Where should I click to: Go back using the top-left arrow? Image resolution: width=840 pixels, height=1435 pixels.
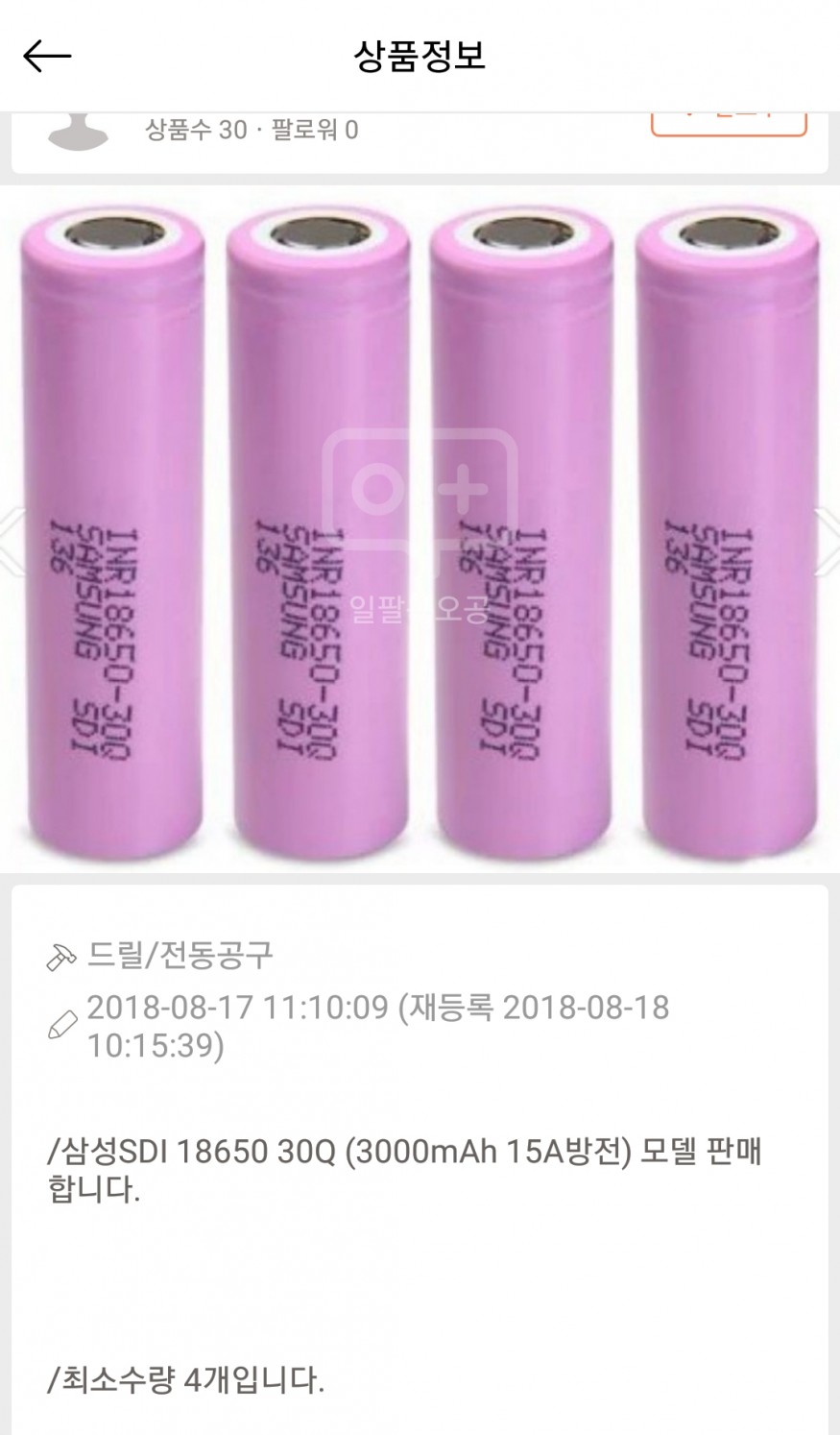[x=47, y=56]
